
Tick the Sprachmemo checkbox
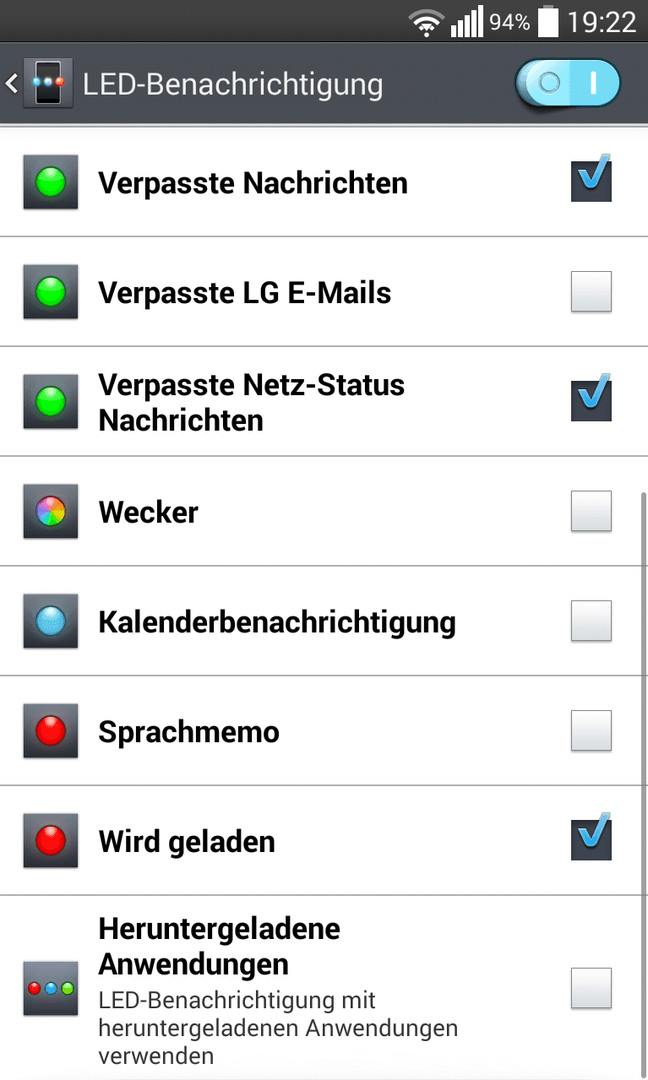(x=591, y=730)
